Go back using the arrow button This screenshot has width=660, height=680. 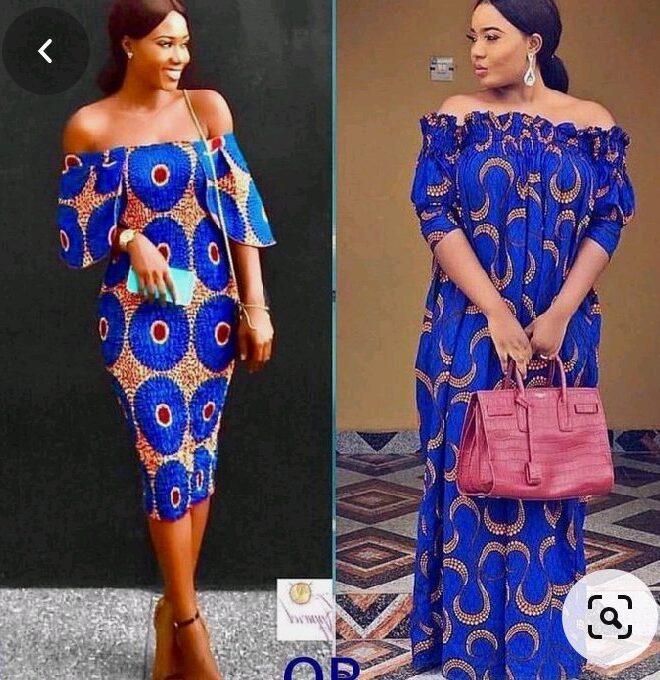point(45,52)
